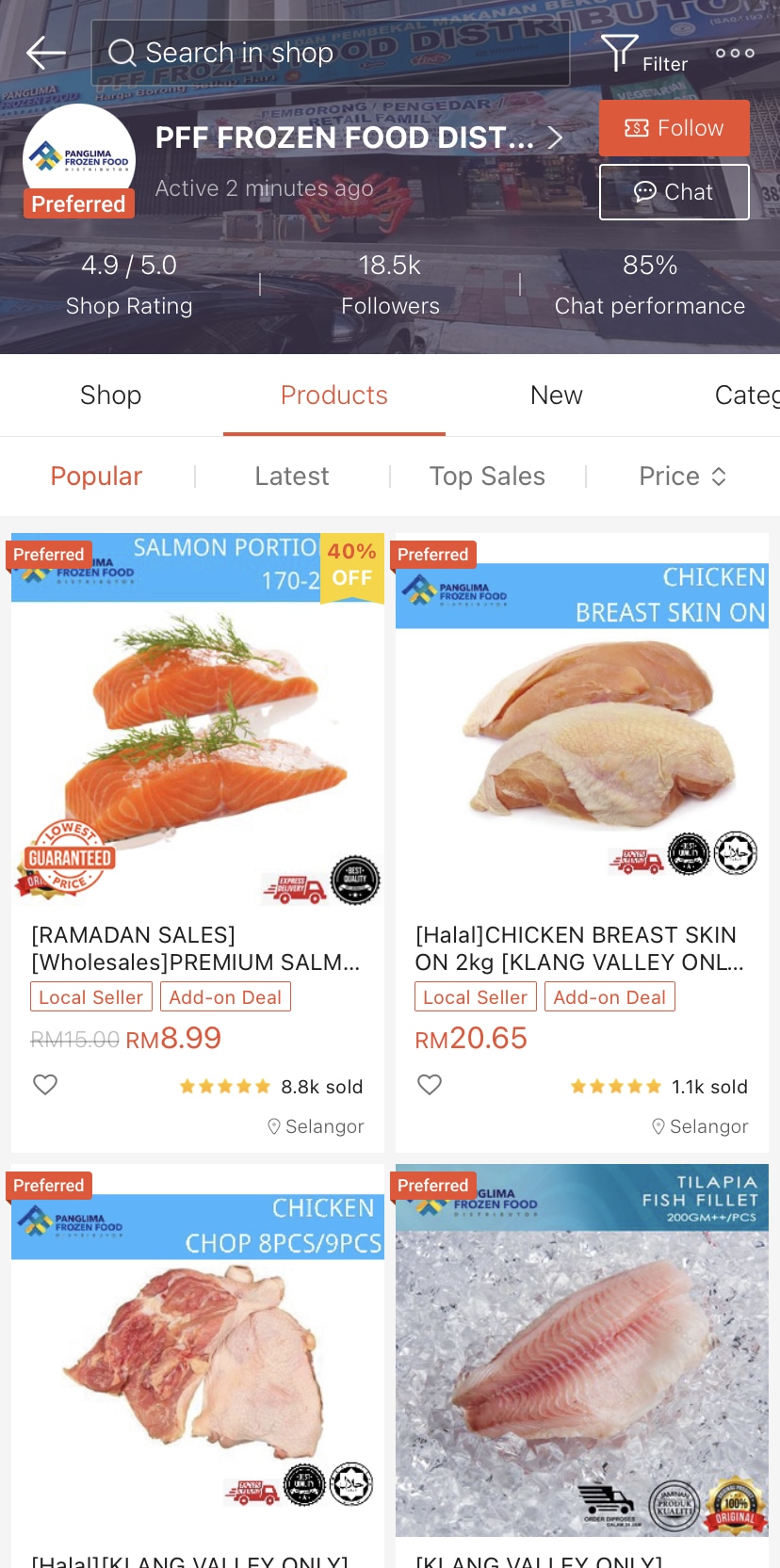
Task: Follow PFF Frozen Food shop
Action: [x=674, y=128]
